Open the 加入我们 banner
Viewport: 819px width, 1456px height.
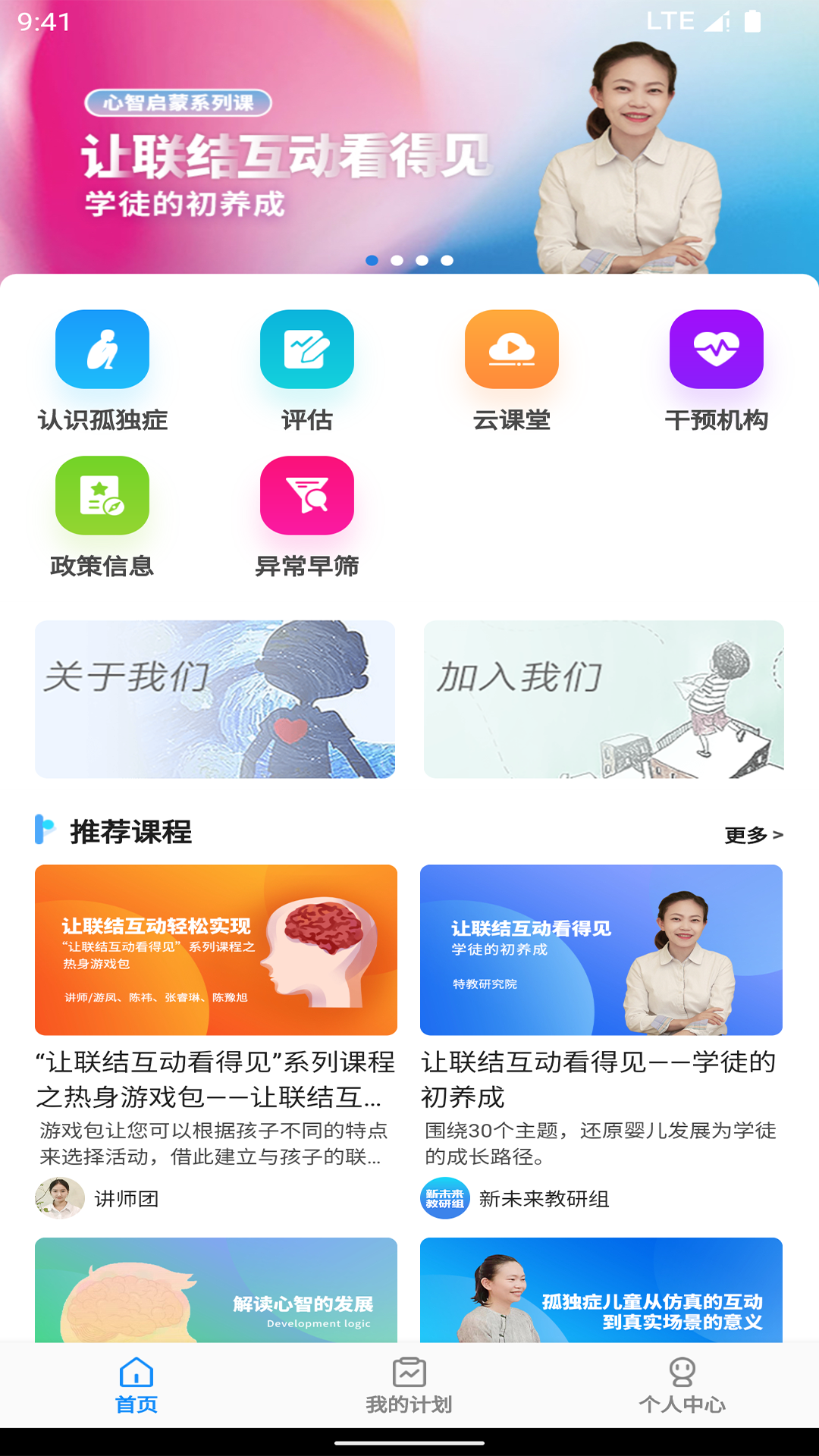click(604, 699)
